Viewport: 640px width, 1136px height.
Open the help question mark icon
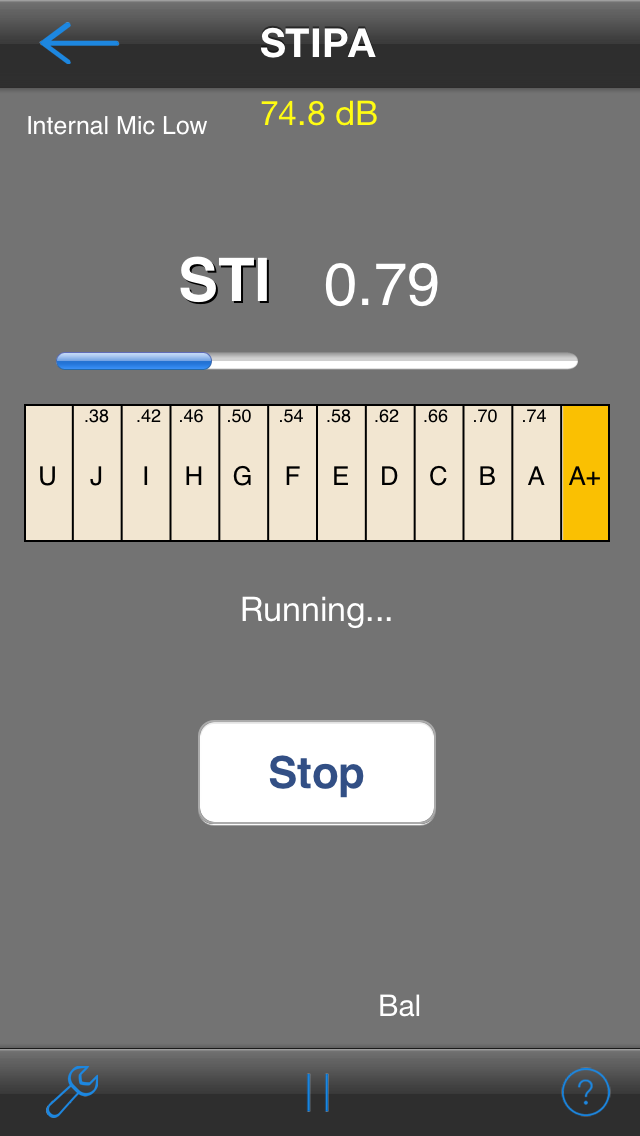586,1092
